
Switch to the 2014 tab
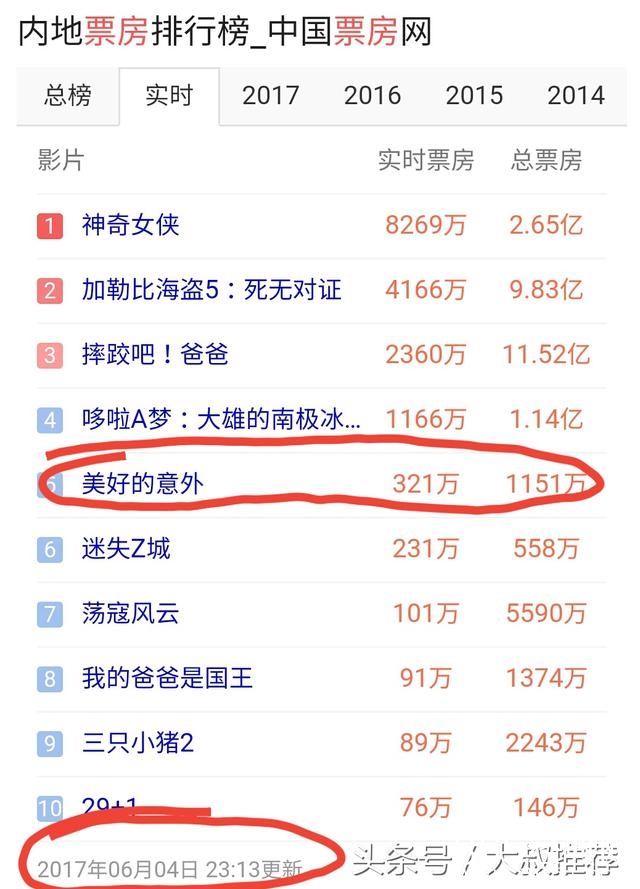coord(575,96)
